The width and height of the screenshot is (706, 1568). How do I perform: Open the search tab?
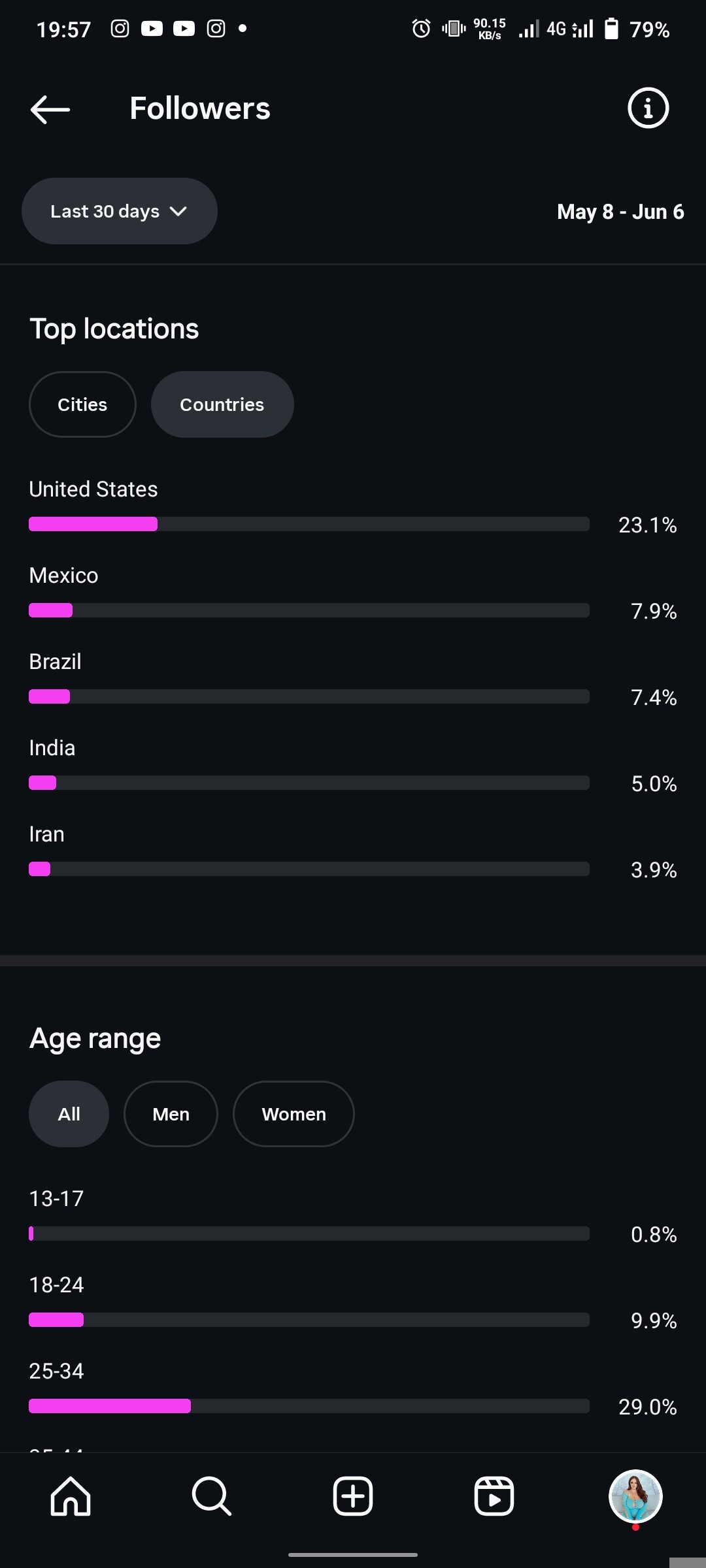pyautogui.click(x=212, y=1496)
